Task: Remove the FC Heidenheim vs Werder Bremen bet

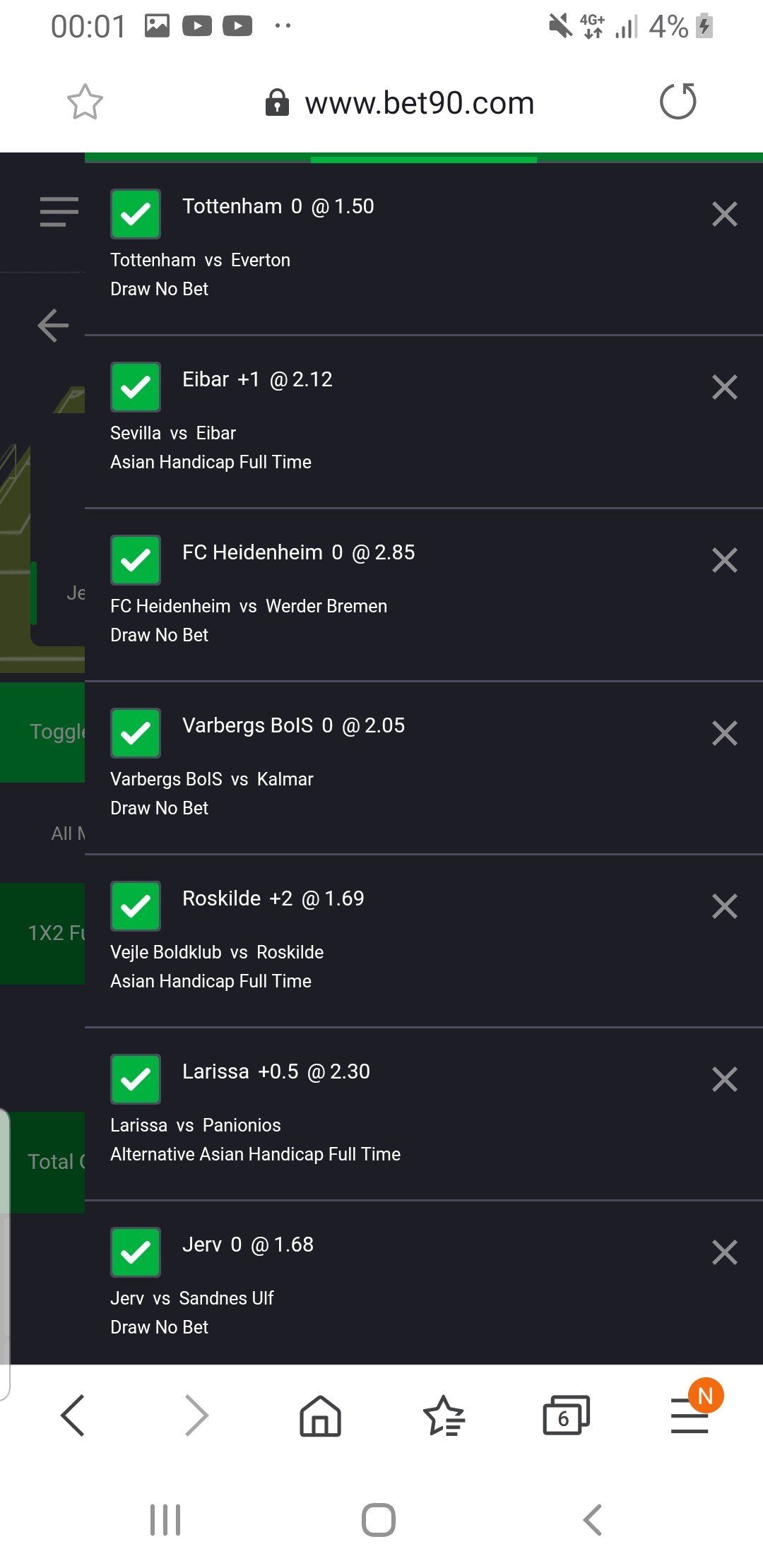Action: coord(724,560)
